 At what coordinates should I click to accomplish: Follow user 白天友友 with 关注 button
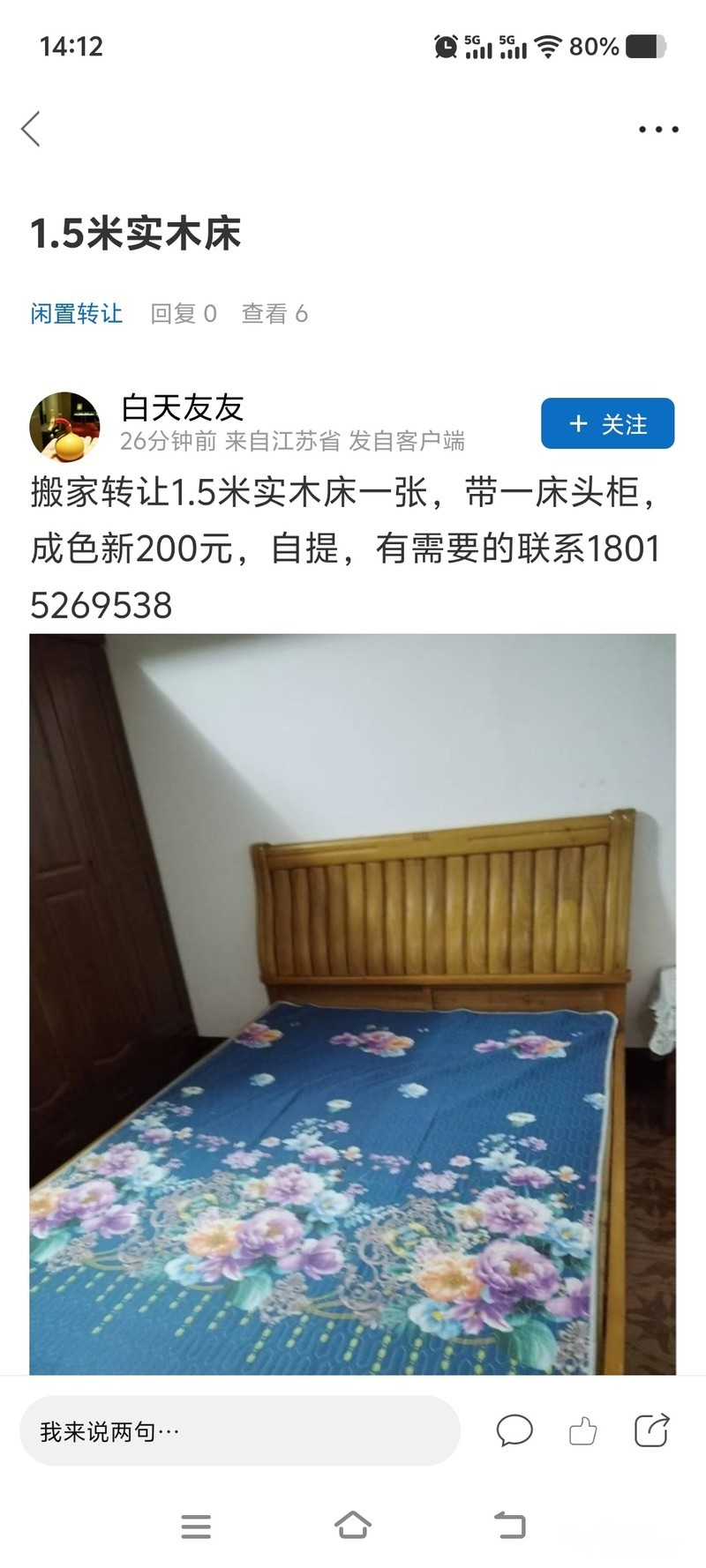coord(607,424)
